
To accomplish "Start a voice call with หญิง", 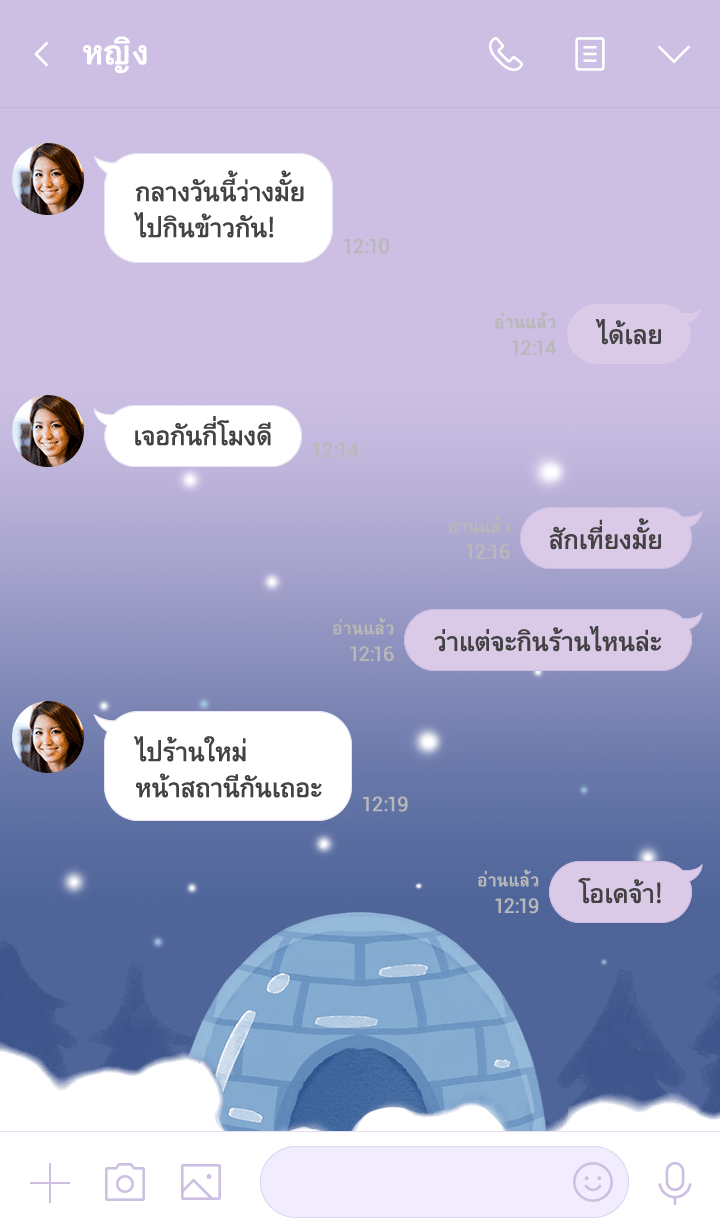I will [505, 54].
